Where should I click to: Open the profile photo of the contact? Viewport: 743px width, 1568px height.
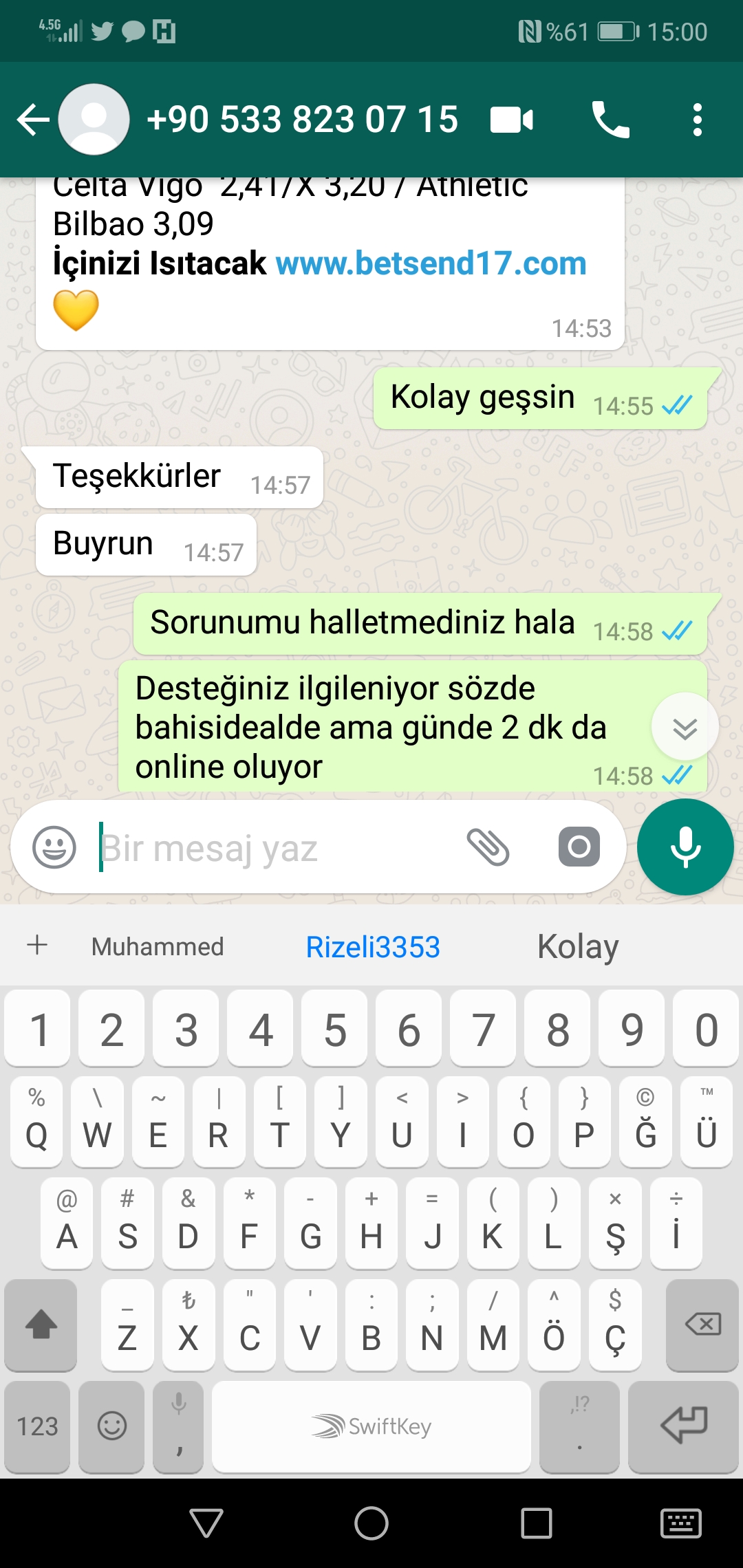(x=94, y=120)
